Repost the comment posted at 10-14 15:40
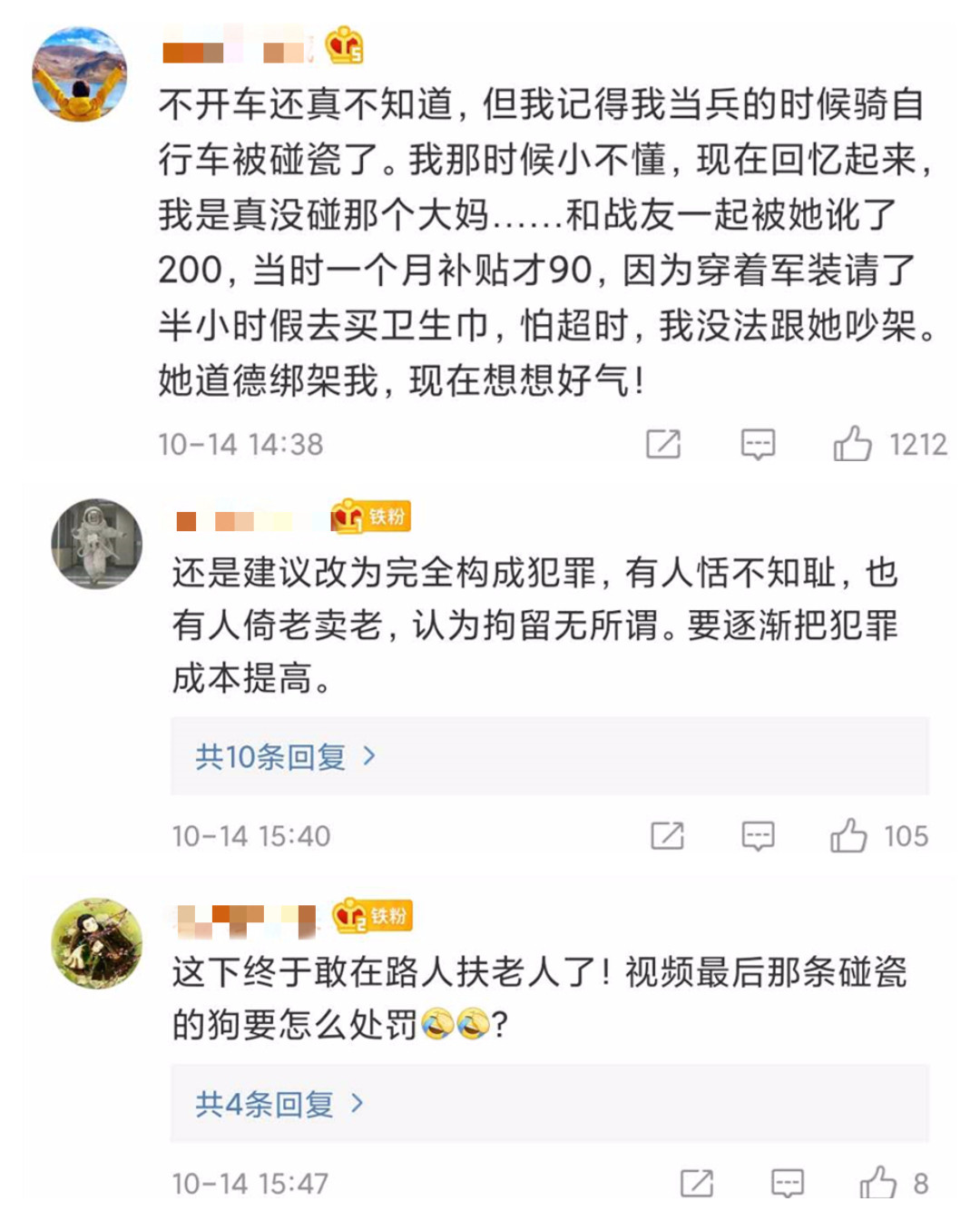The image size is (980, 1221). [667, 835]
